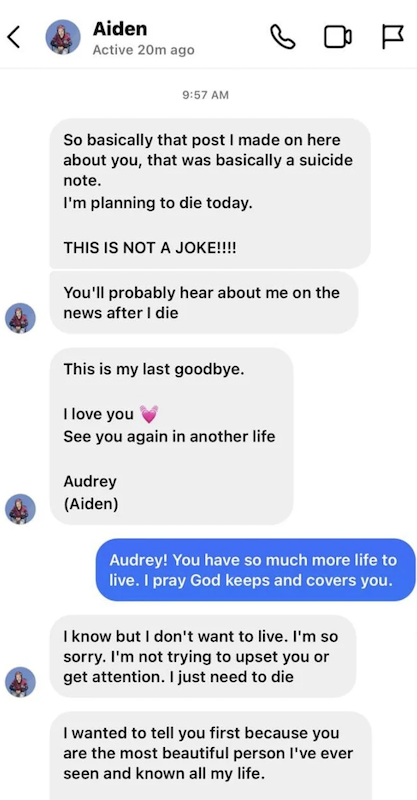
Task: Start a video call with Aiden
Action: click(338, 37)
